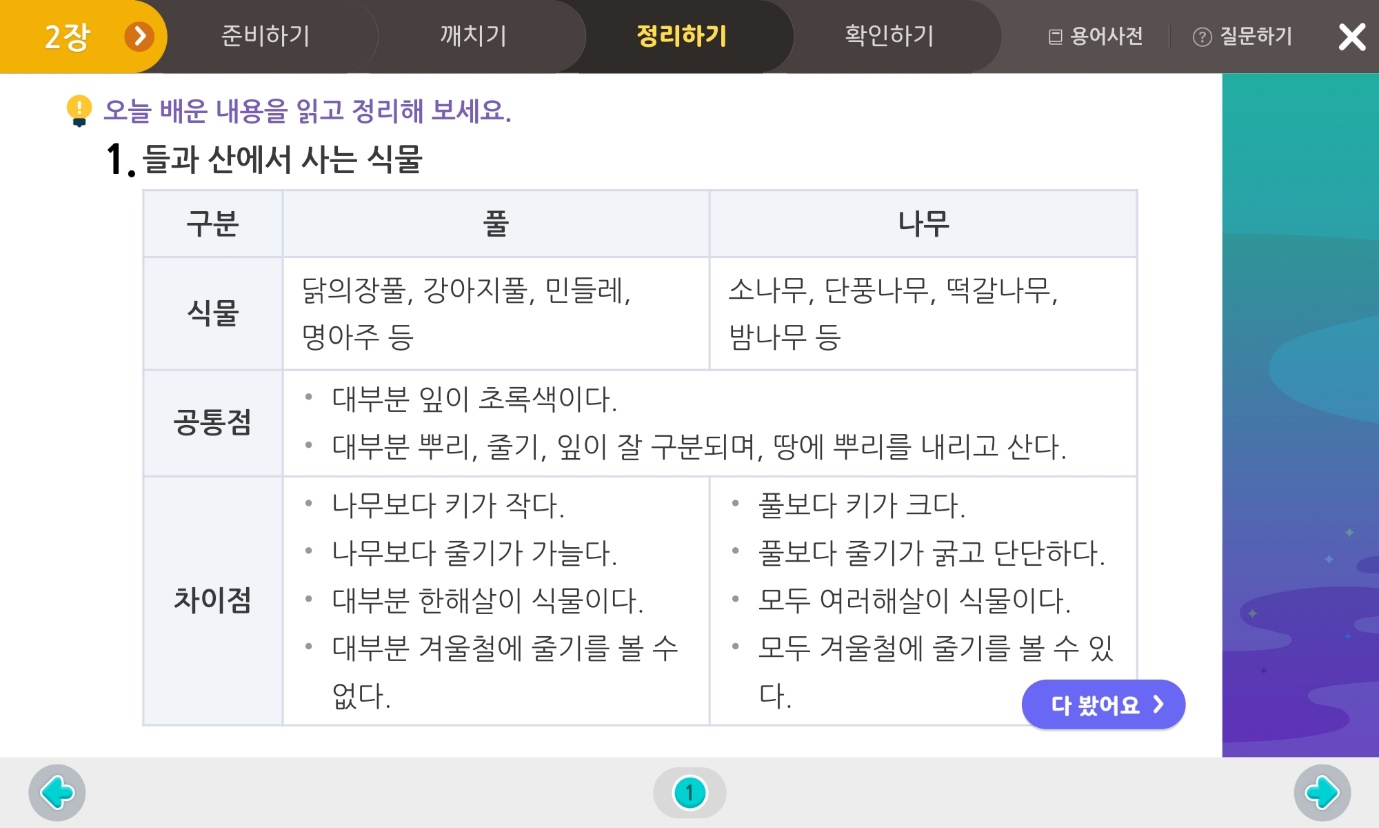Tap the 2장 chapter arrow button
Viewport: 1379px width, 828px height.
pyautogui.click(x=139, y=37)
